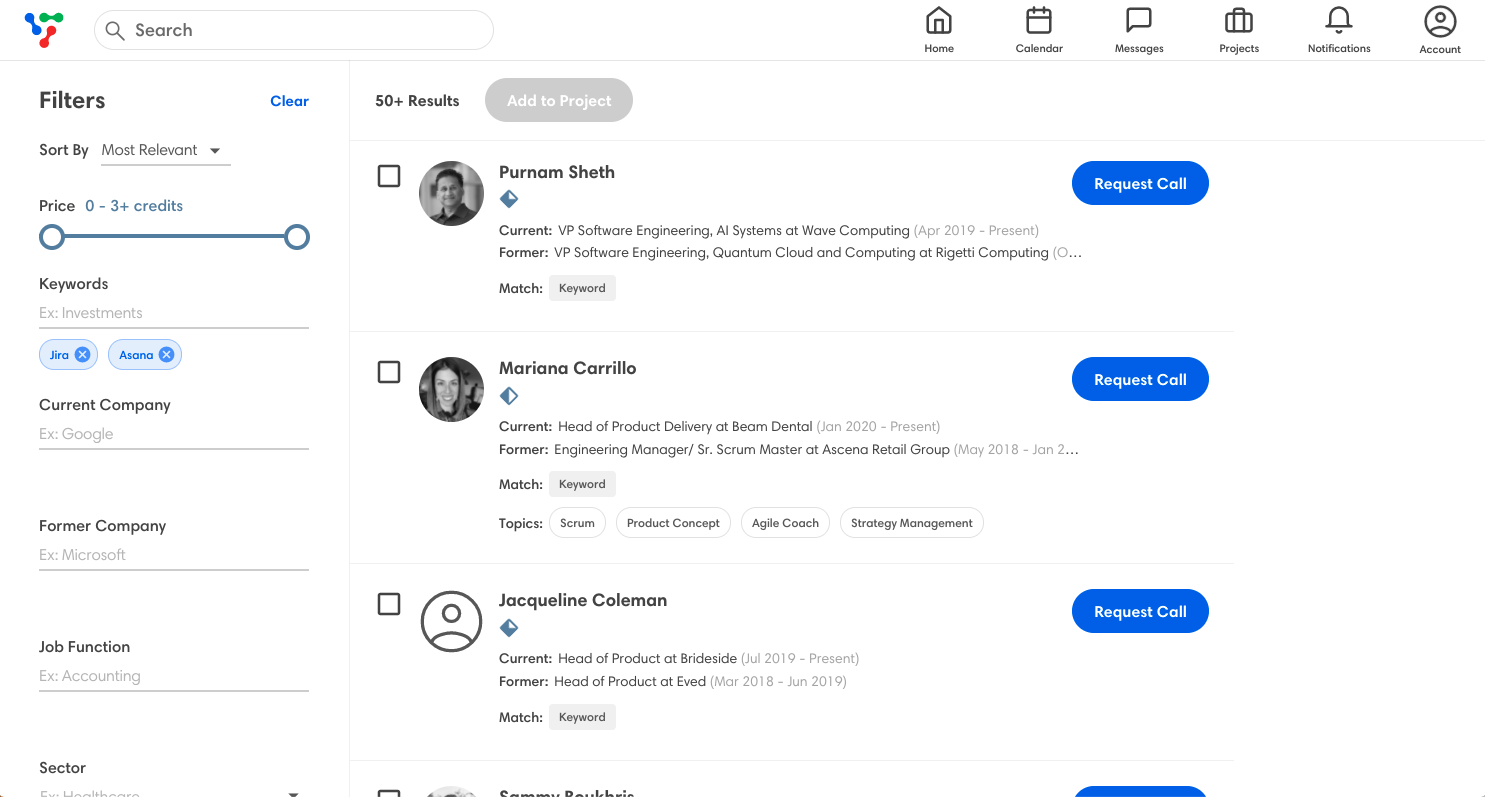This screenshot has height=797, width=1485.
Task: Focus the Keywords input field
Action: [173, 313]
